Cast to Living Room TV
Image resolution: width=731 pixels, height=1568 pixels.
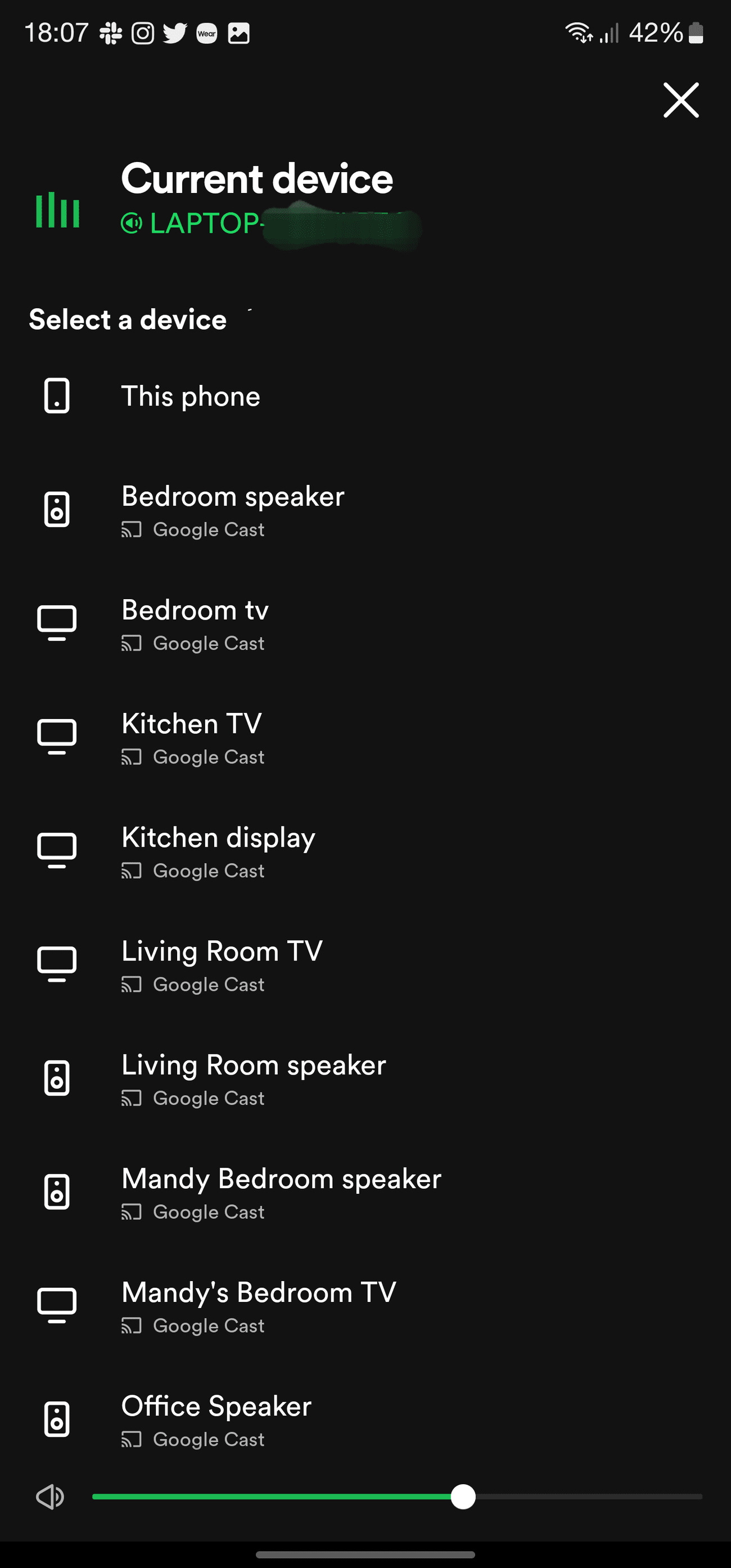pos(222,964)
